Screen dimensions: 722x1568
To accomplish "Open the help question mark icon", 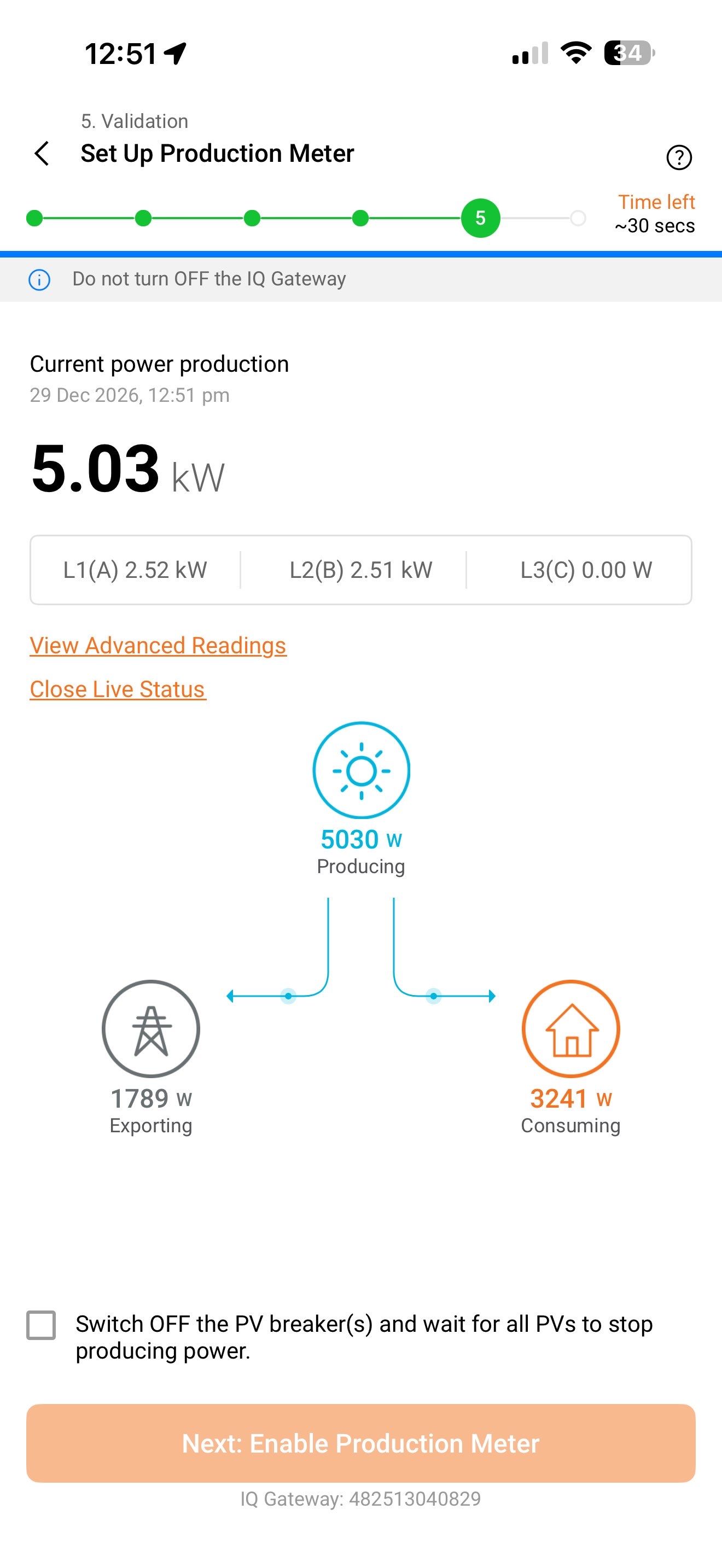I will [x=679, y=157].
